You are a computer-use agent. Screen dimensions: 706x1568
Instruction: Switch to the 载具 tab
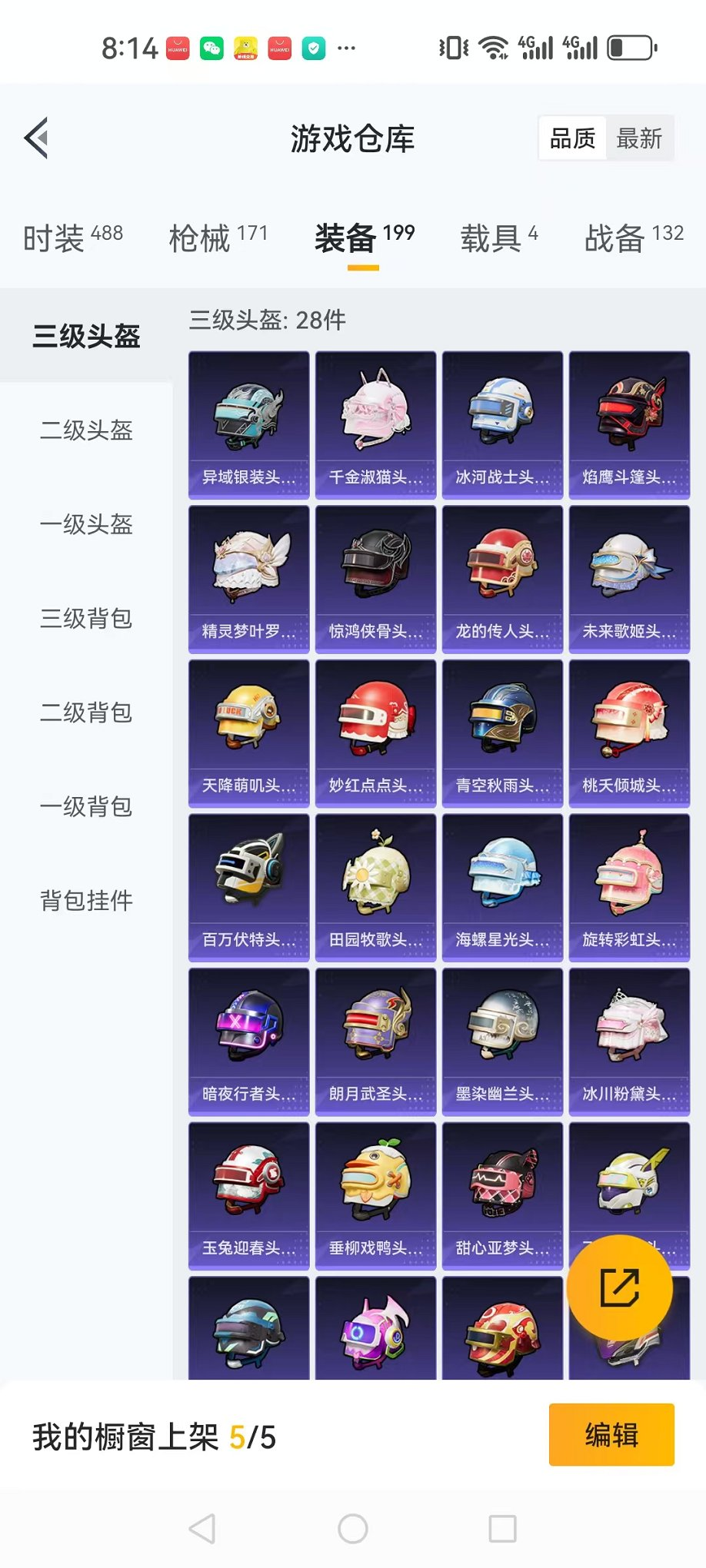(x=498, y=238)
